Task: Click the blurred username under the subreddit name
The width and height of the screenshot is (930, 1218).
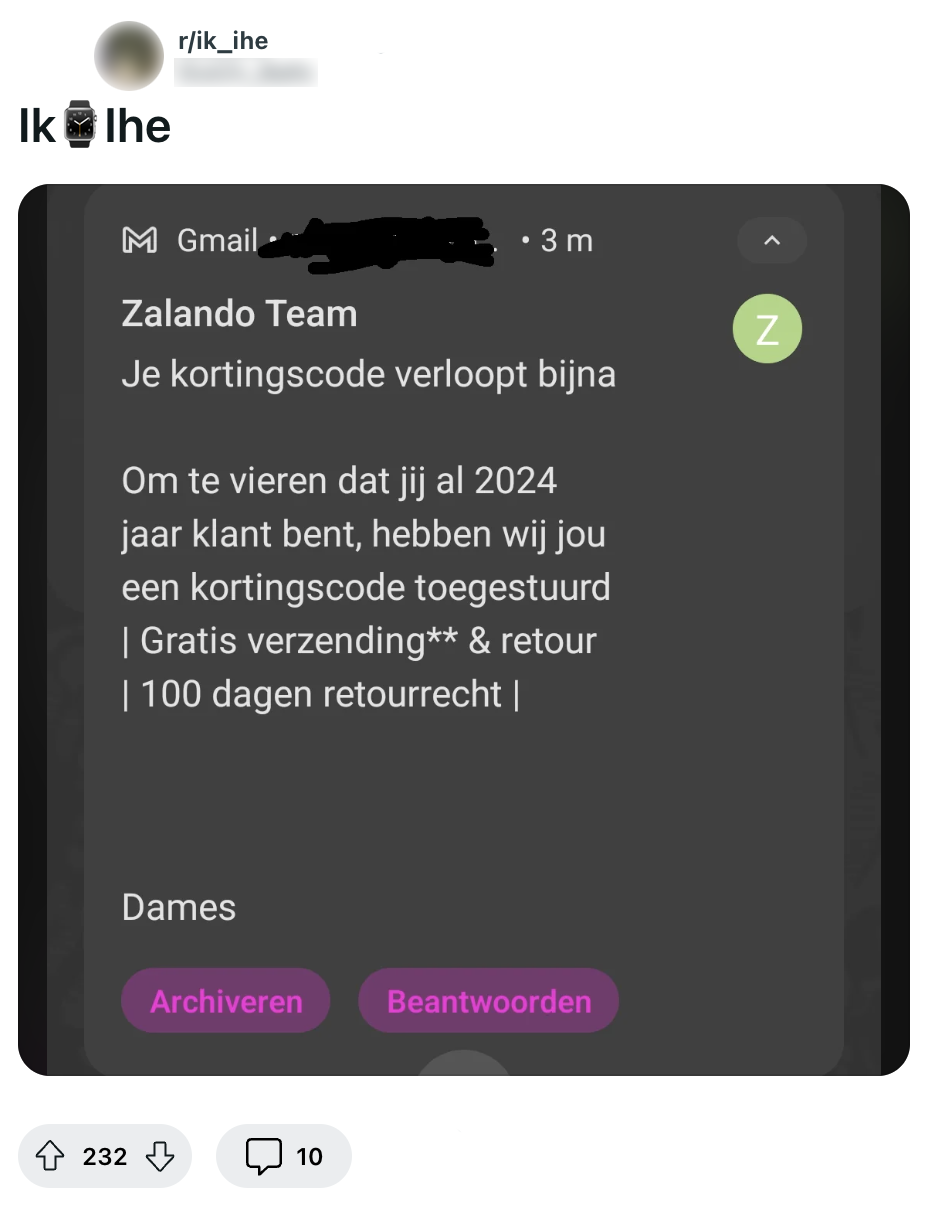Action: [x=246, y=72]
